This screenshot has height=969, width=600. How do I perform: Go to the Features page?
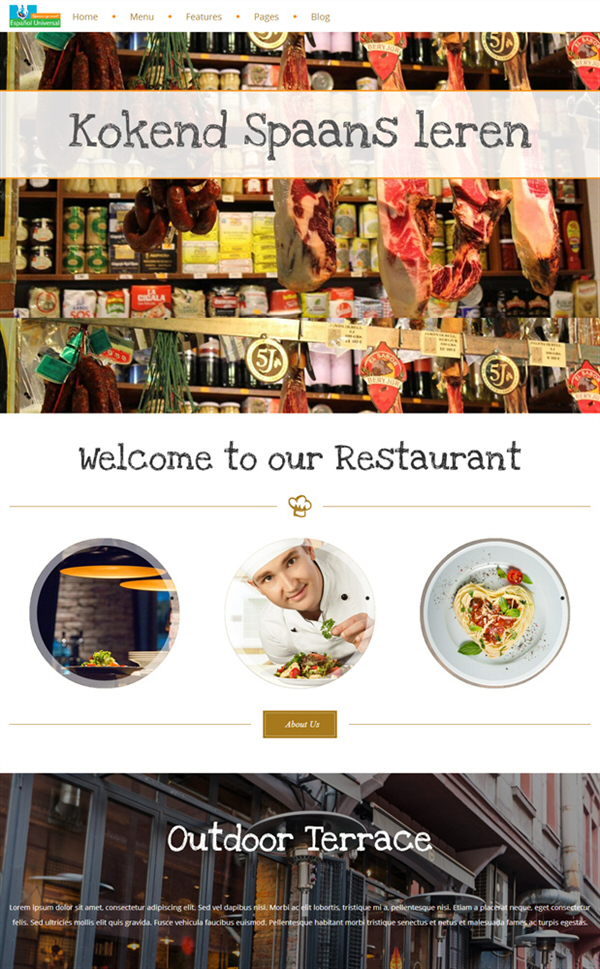coord(203,17)
